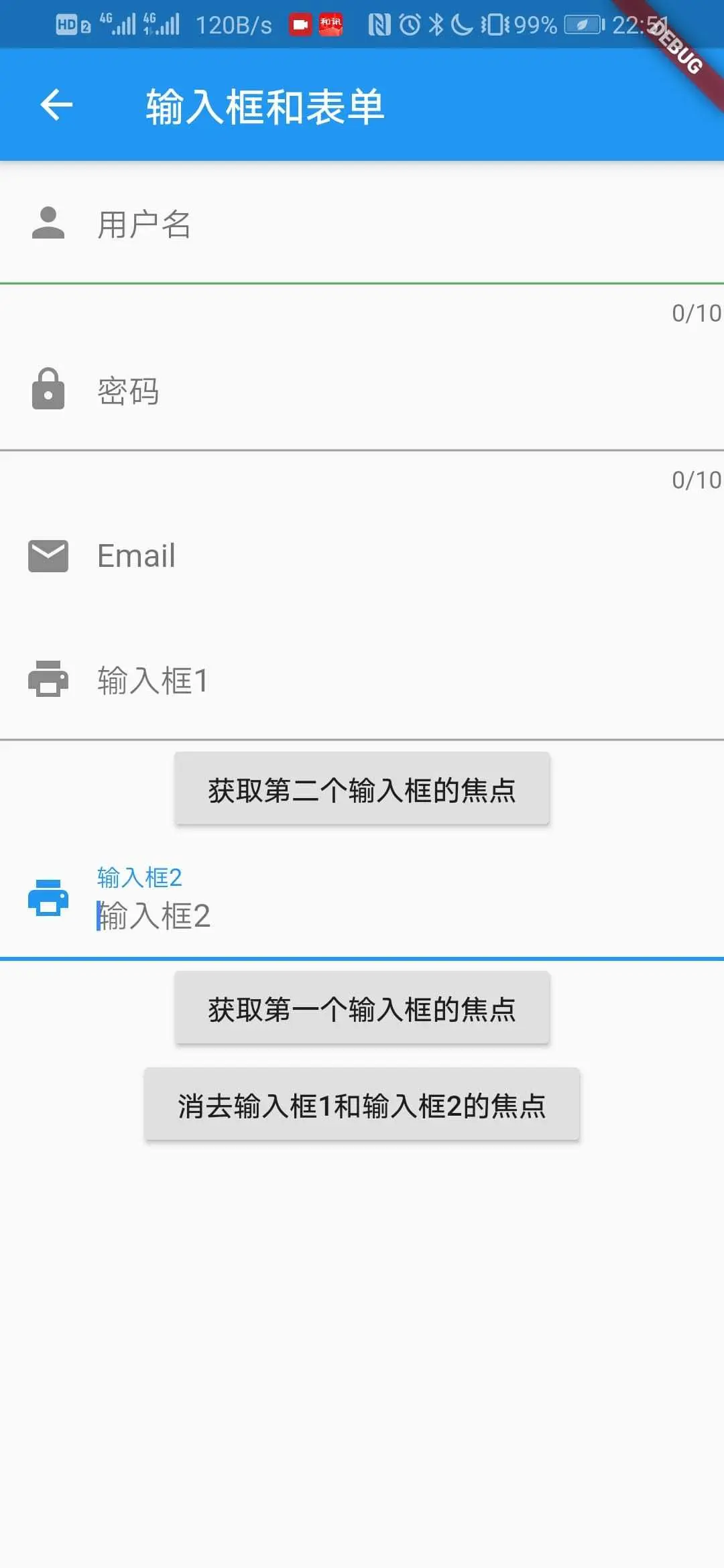The image size is (724, 1568).
Task: Clear focus with 消去输入框1和输入框2的焦点
Action: point(362,1104)
